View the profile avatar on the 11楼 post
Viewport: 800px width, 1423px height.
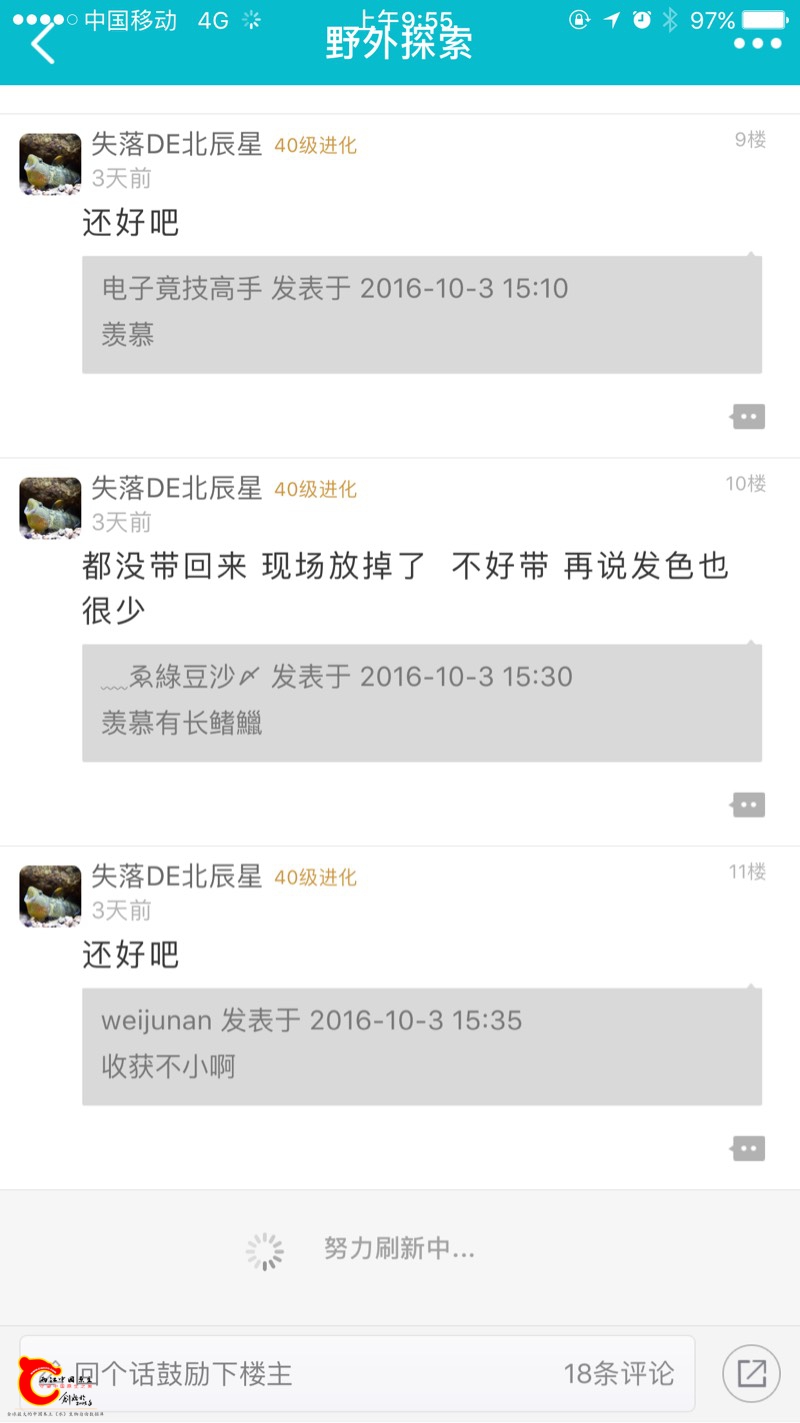click(x=50, y=896)
